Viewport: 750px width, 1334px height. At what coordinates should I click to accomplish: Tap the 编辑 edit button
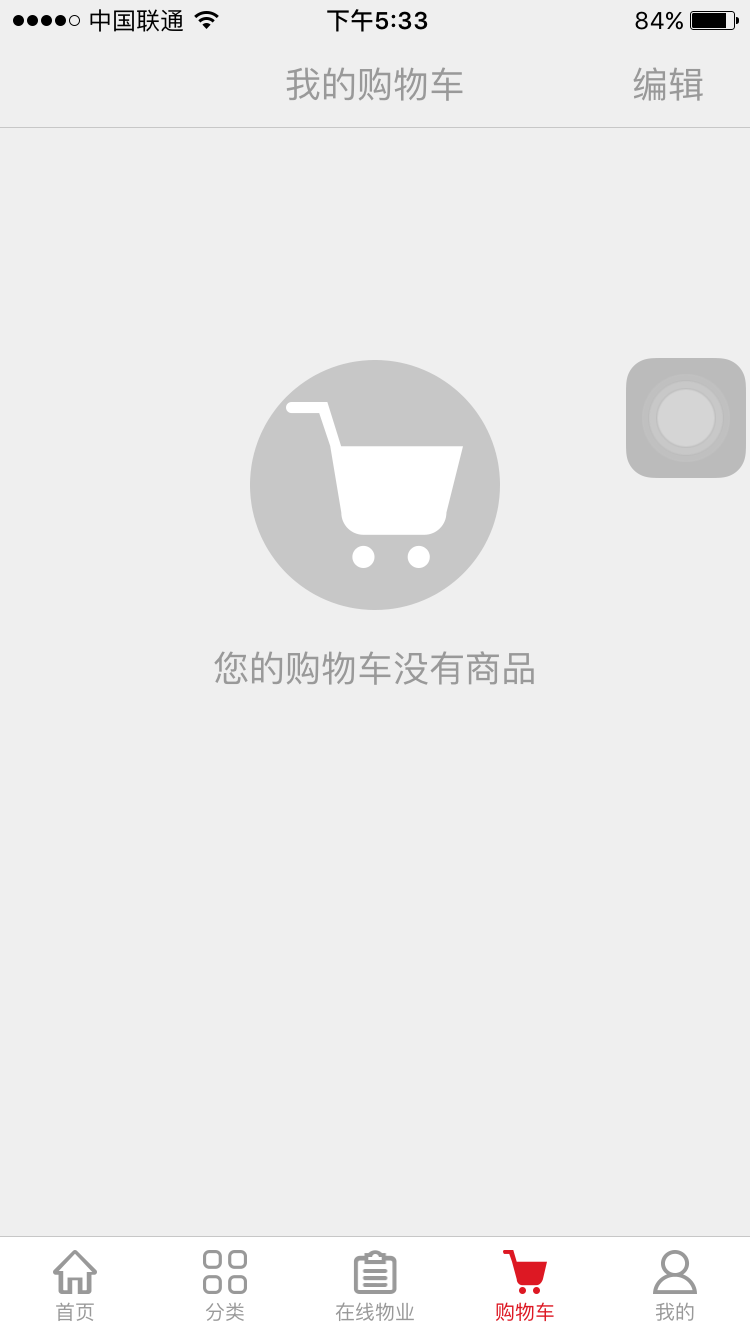click(668, 85)
